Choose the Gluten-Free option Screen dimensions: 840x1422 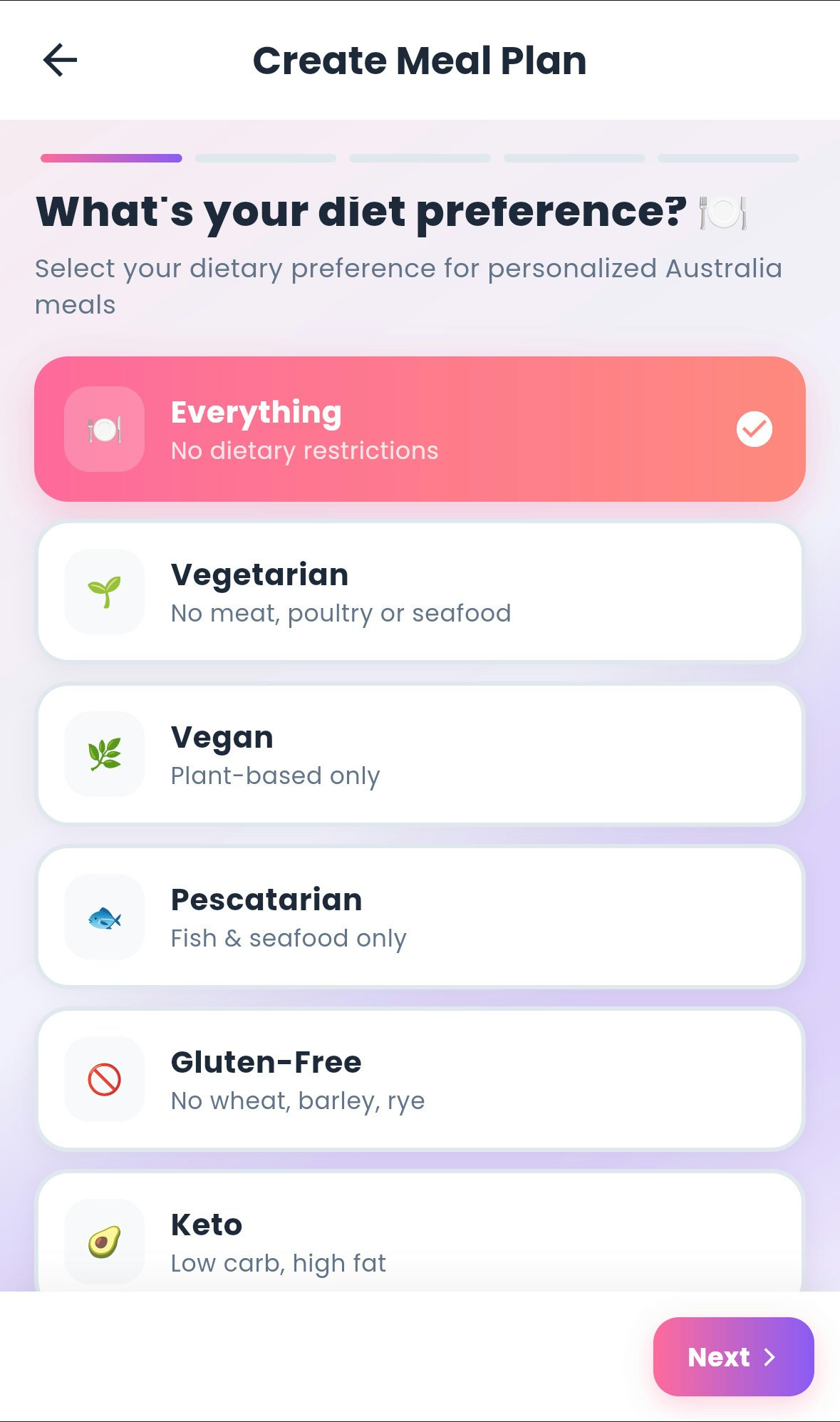coord(420,1079)
